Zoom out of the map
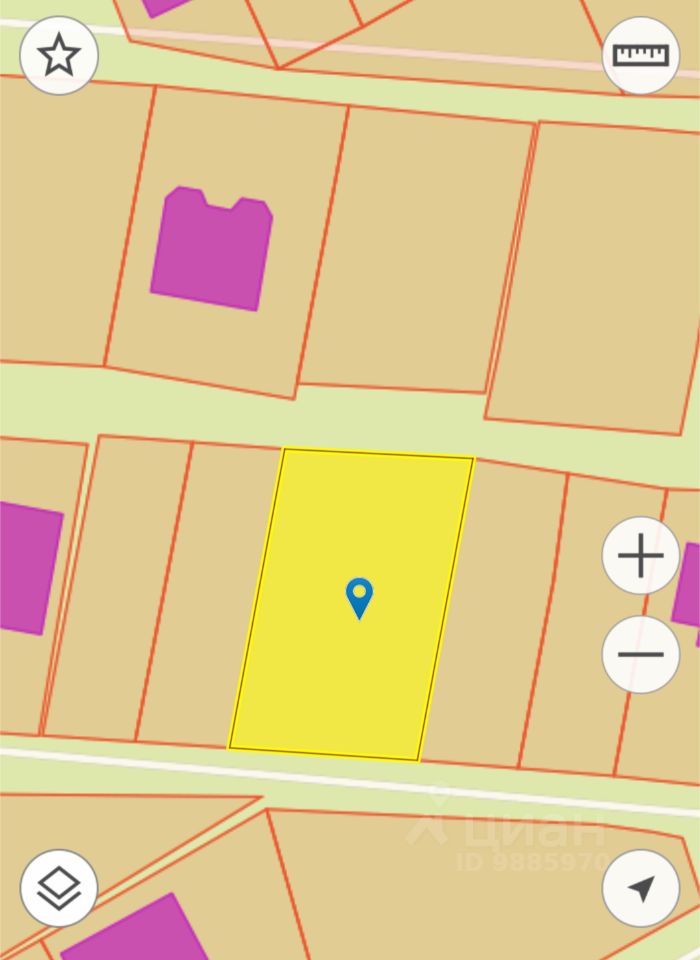Viewport: 700px width, 960px height. [x=641, y=655]
